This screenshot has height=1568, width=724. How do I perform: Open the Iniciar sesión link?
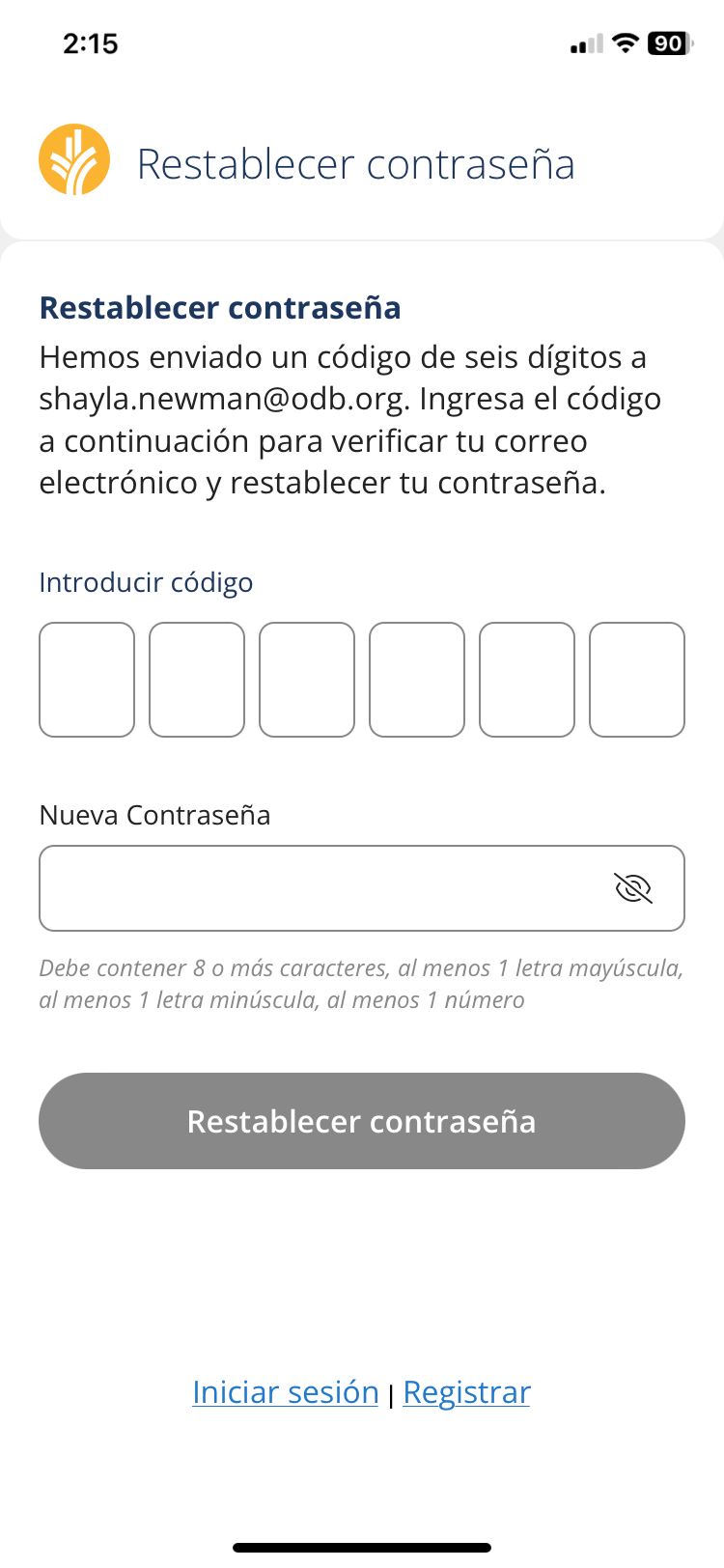(285, 1392)
